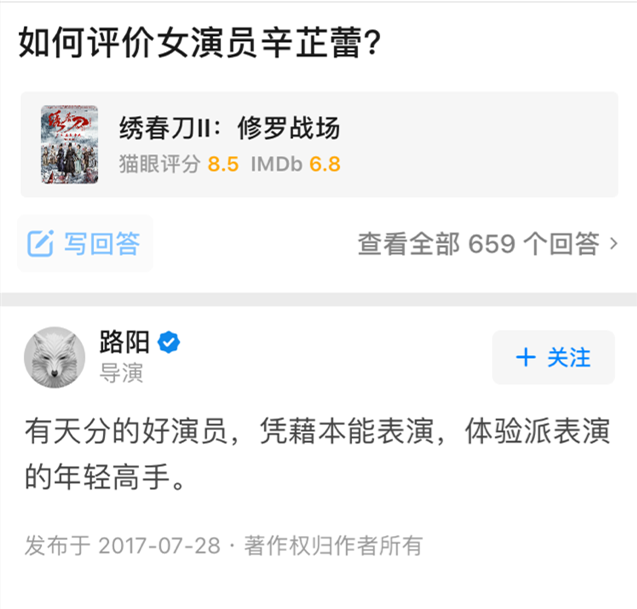637x609 pixels.
Task: Open 路阳's profile avatar
Action: coord(55,358)
